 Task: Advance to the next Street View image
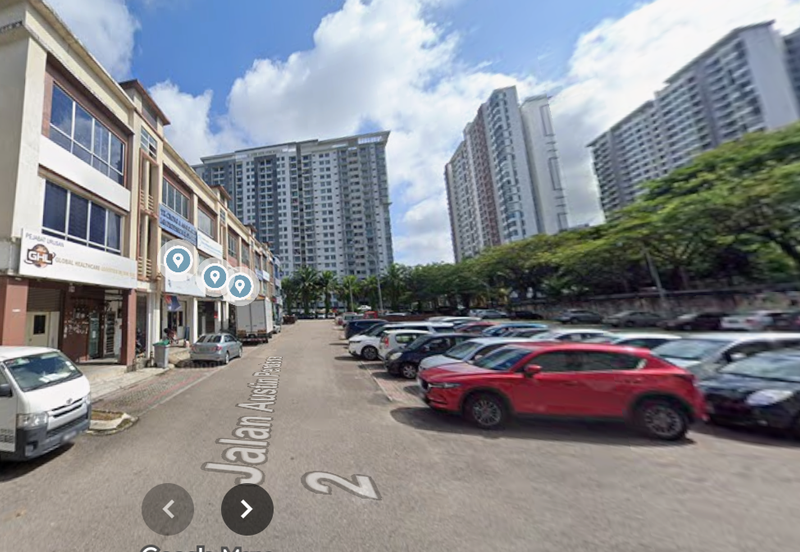coord(247,509)
